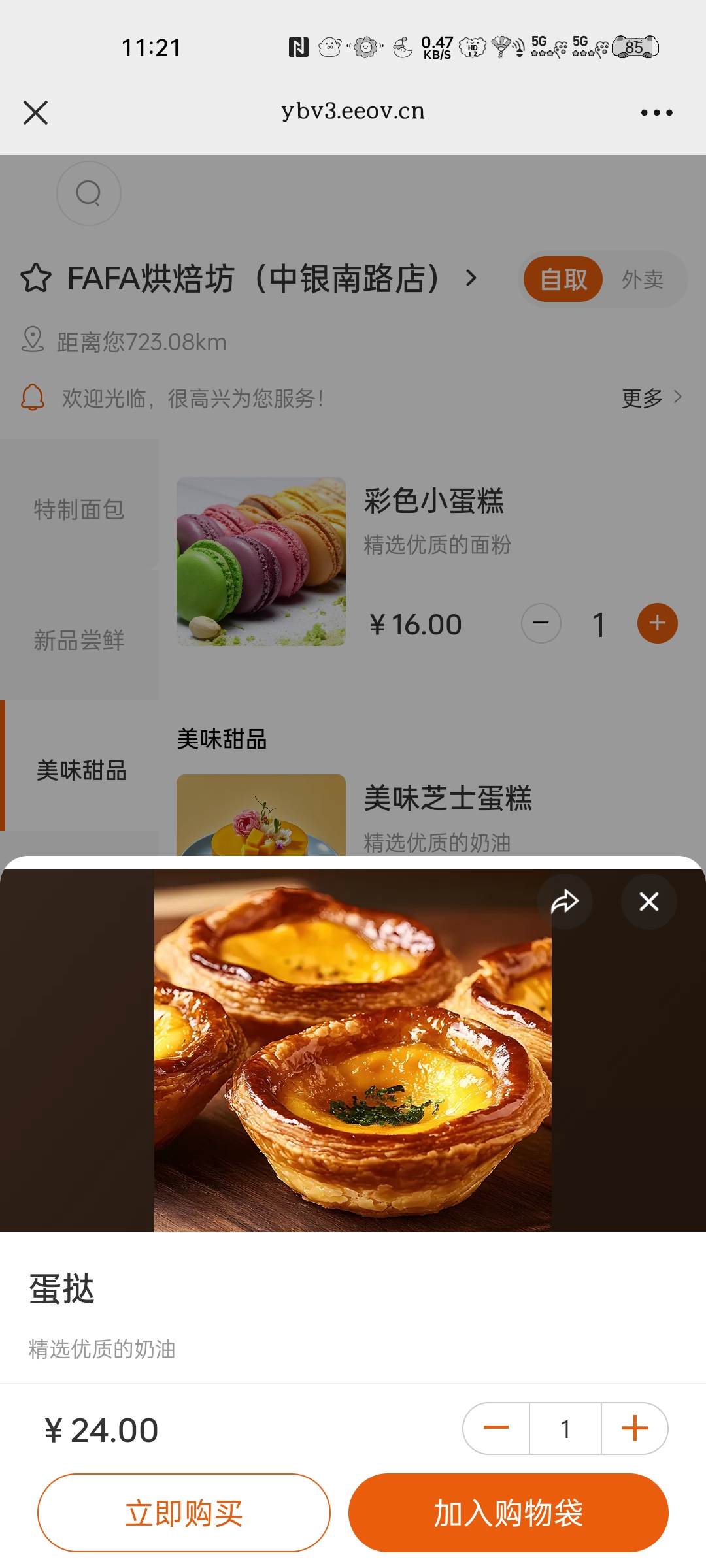The image size is (706, 1568).
Task: Buy now with 立即购买
Action: pyautogui.click(x=184, y=1512)
